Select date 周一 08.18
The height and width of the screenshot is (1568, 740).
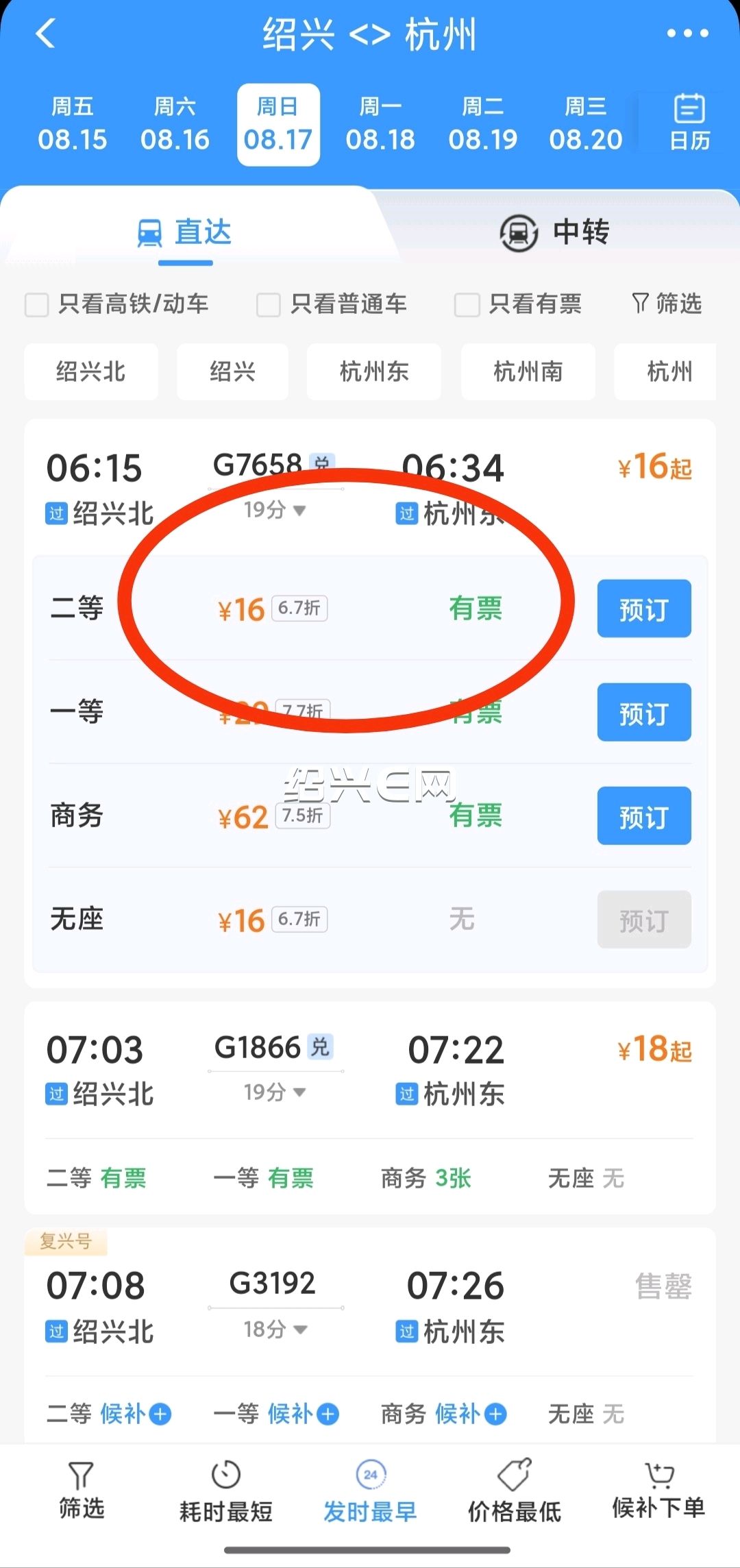(x=380, y=125)
